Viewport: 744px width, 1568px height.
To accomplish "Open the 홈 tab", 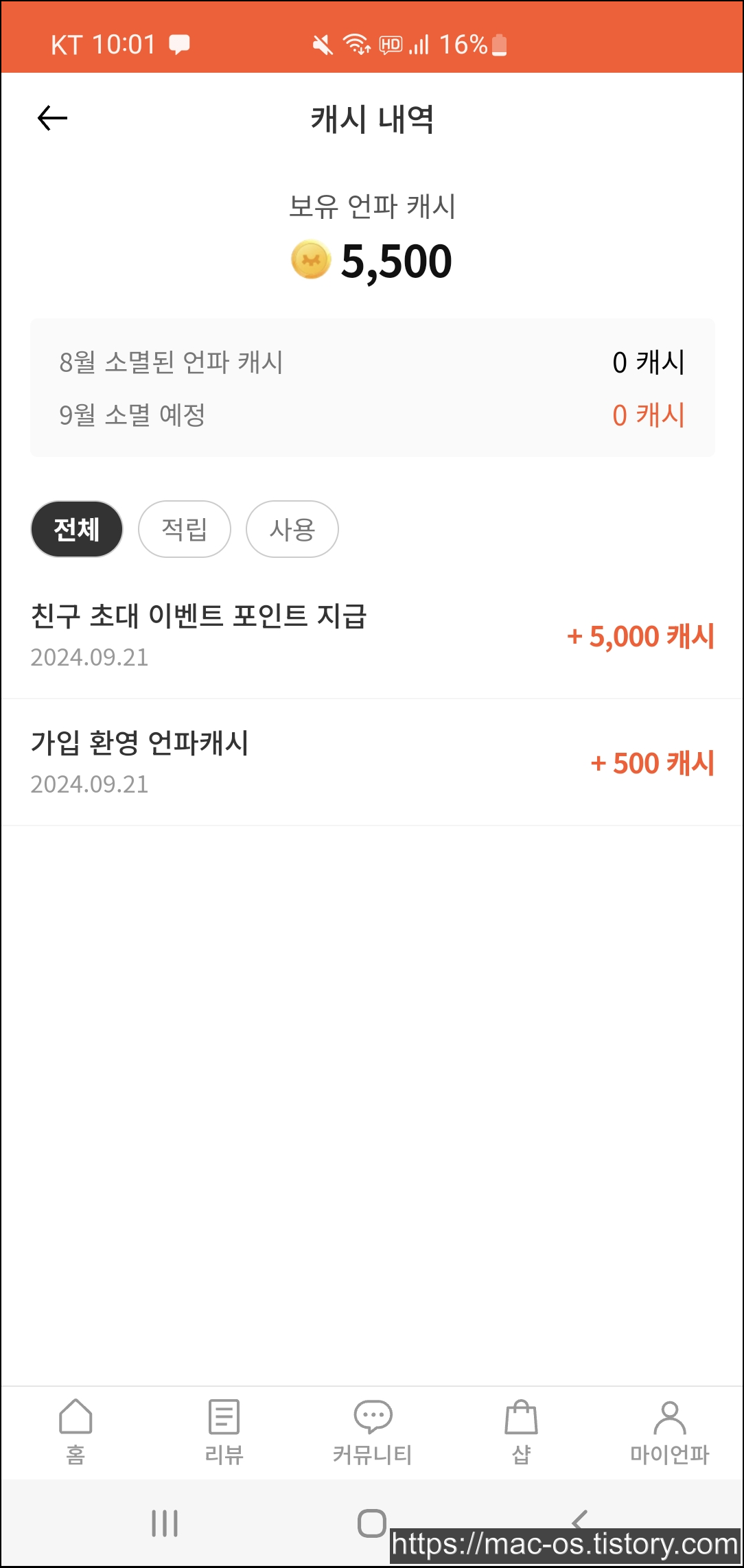I will (x=75, y=1432).
